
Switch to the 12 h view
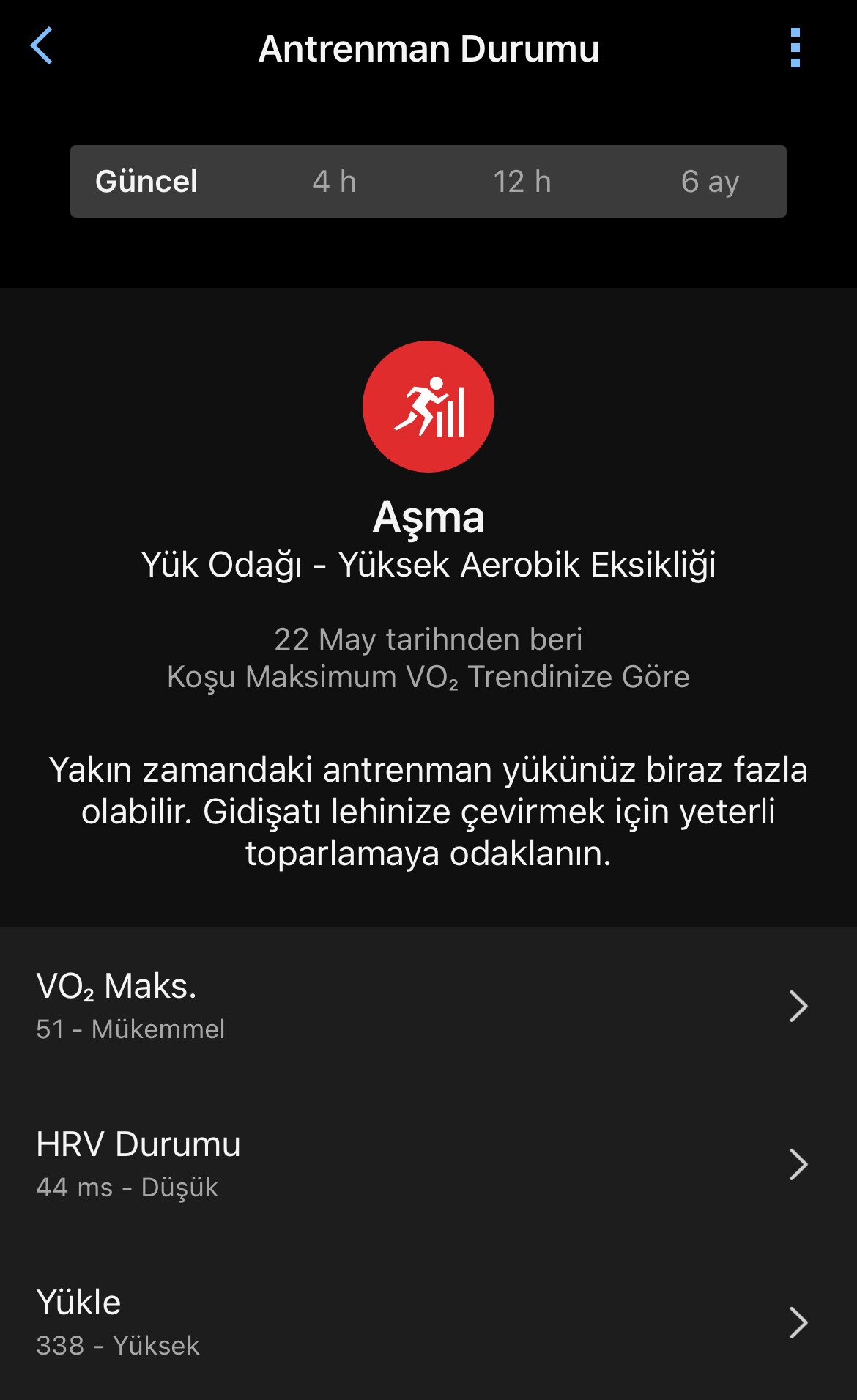click(x=522, y=182)
